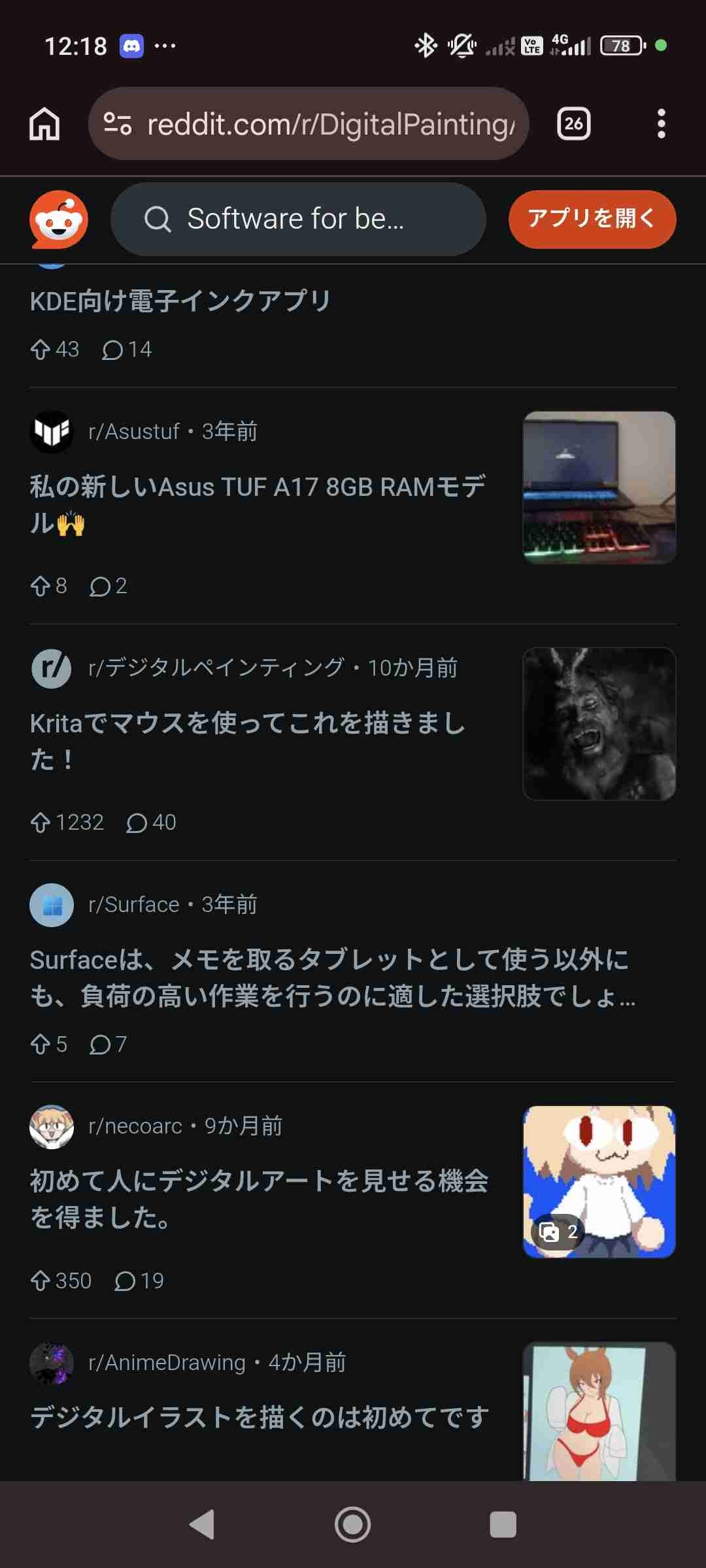Open the 初めて人にデジタルアート post
This screenshot has width=706, height=1568.
[259, 1199]
